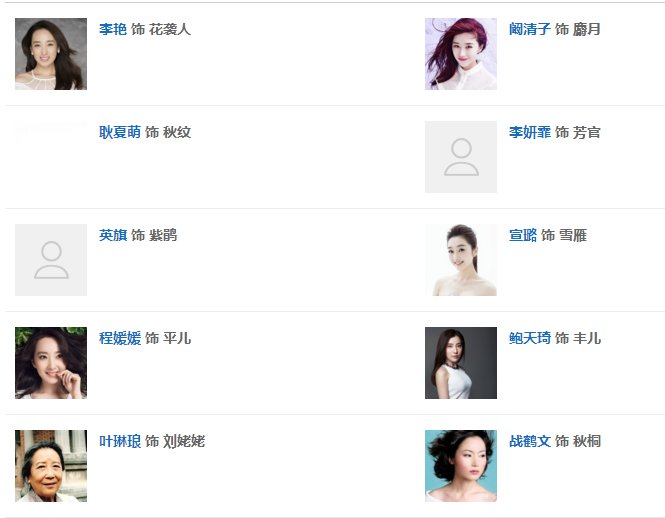Open actor link 鲍天琦

pos(529,338)
